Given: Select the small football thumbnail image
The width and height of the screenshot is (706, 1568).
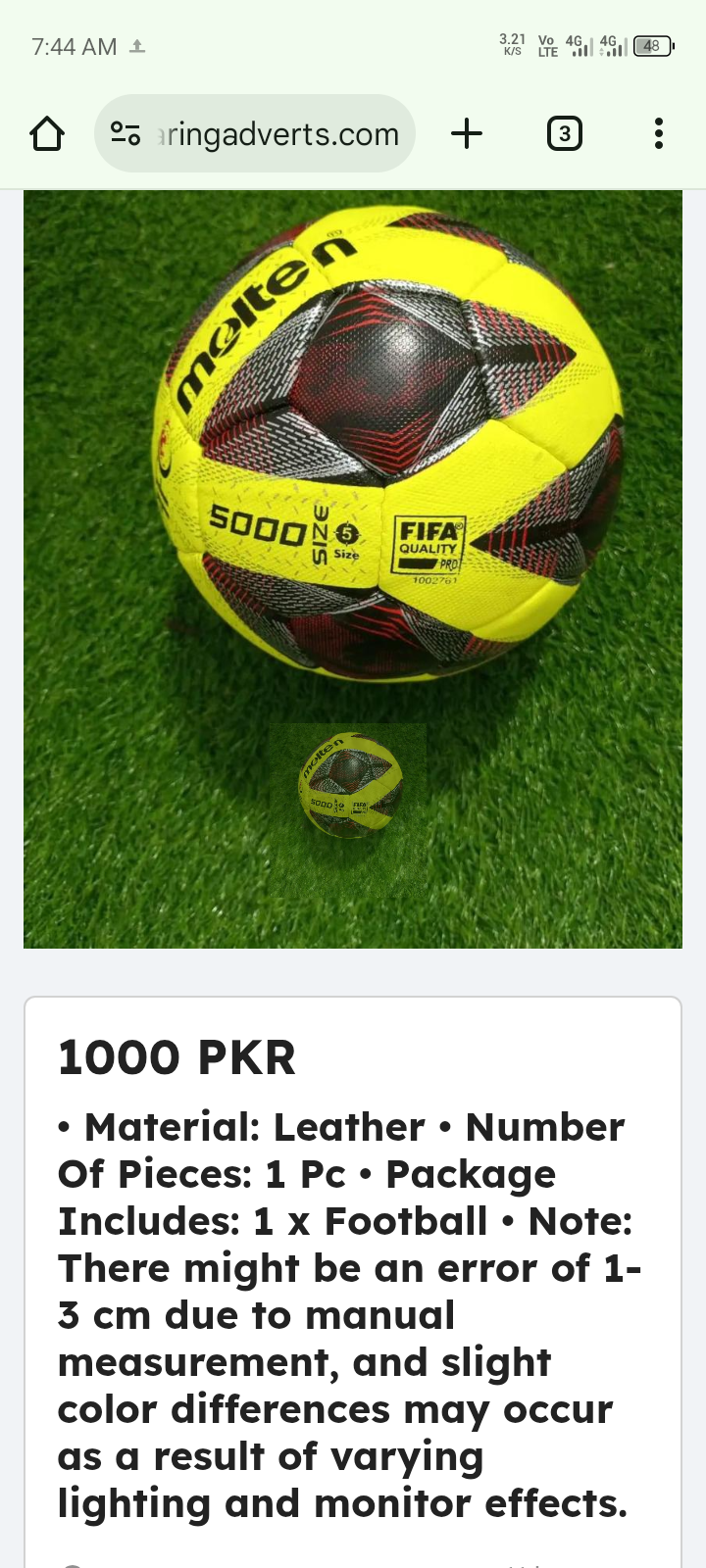Looking at the screenshot, I should pyautogui.click(x=349, y=784).
